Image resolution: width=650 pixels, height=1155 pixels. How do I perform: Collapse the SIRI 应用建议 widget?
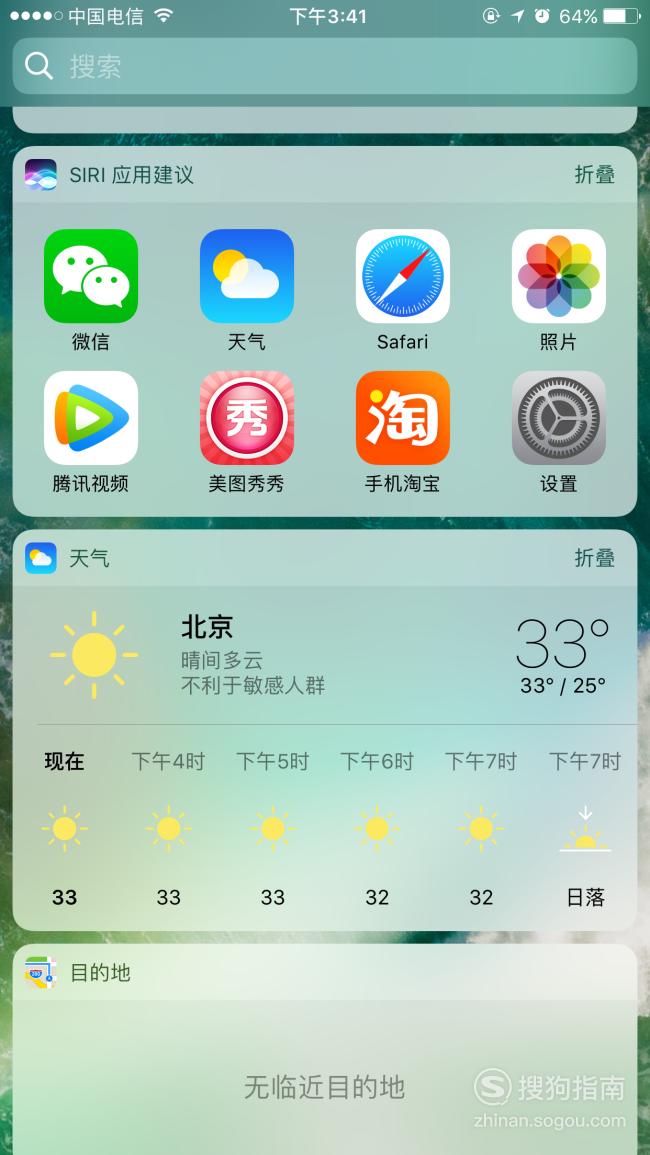594,174
